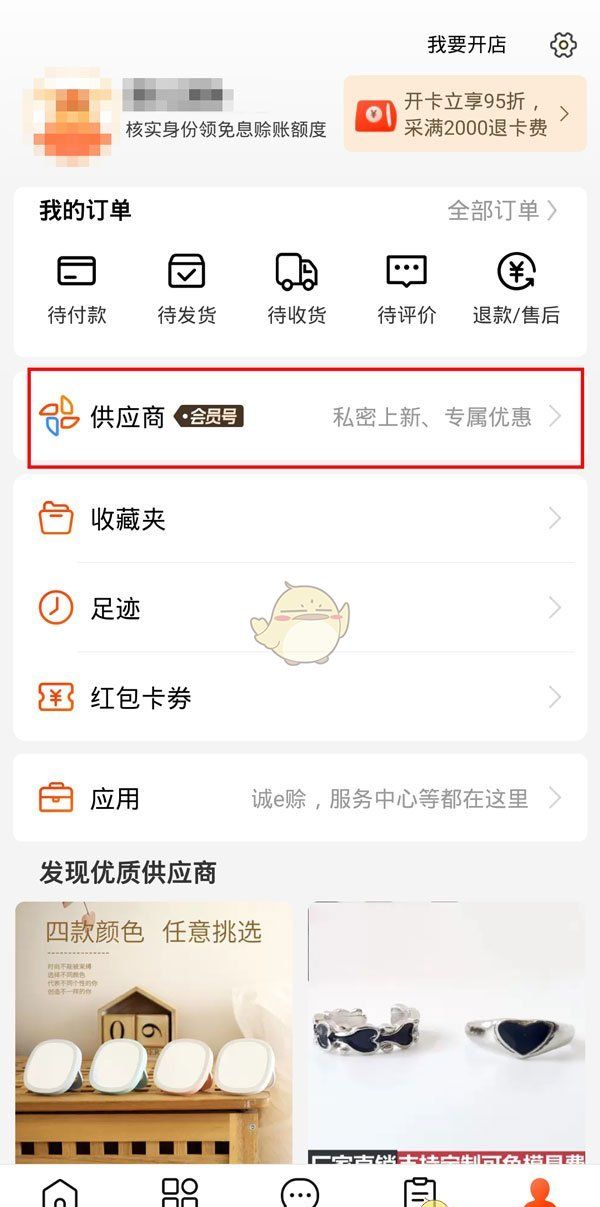Open 待付款 pending payment orders

77,287
